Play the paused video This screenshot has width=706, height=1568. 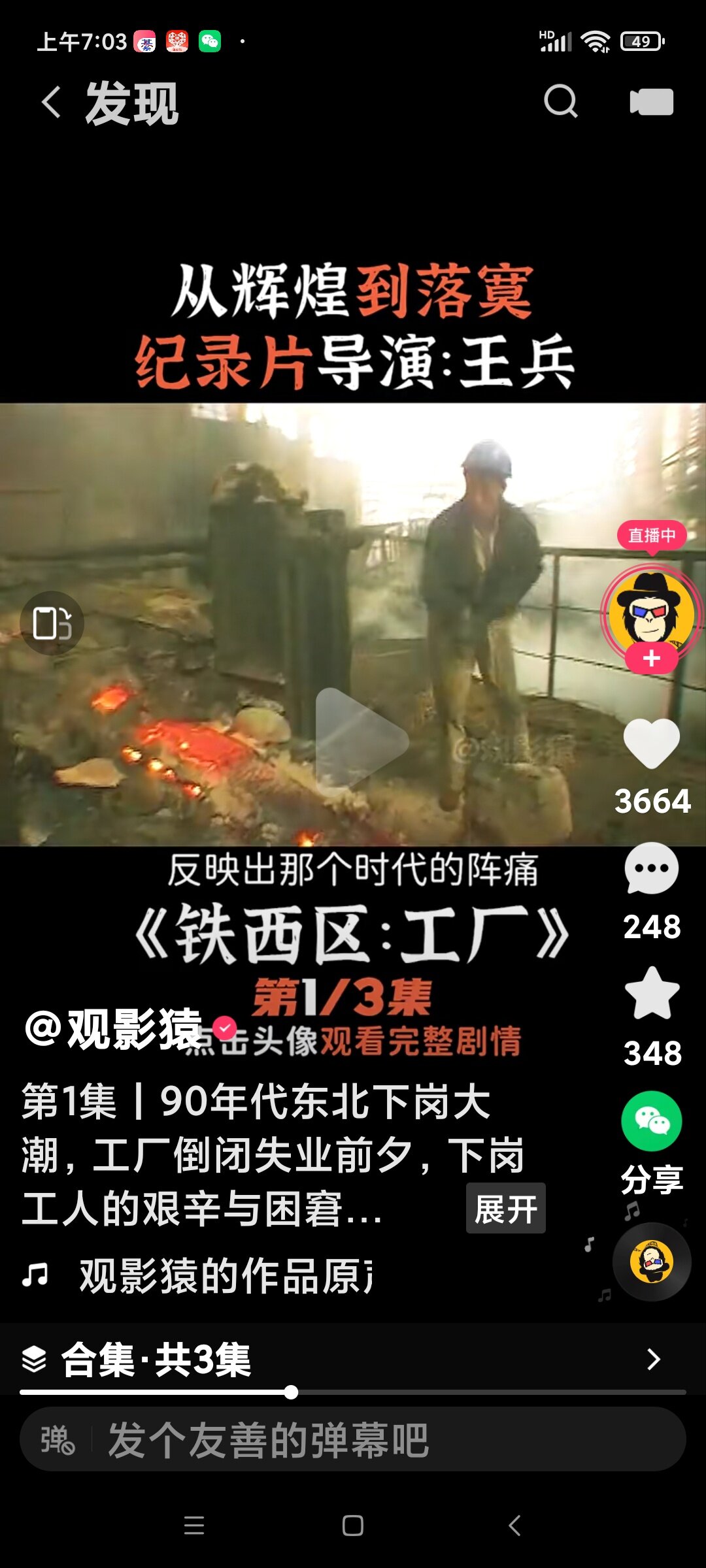click(361, 740)
